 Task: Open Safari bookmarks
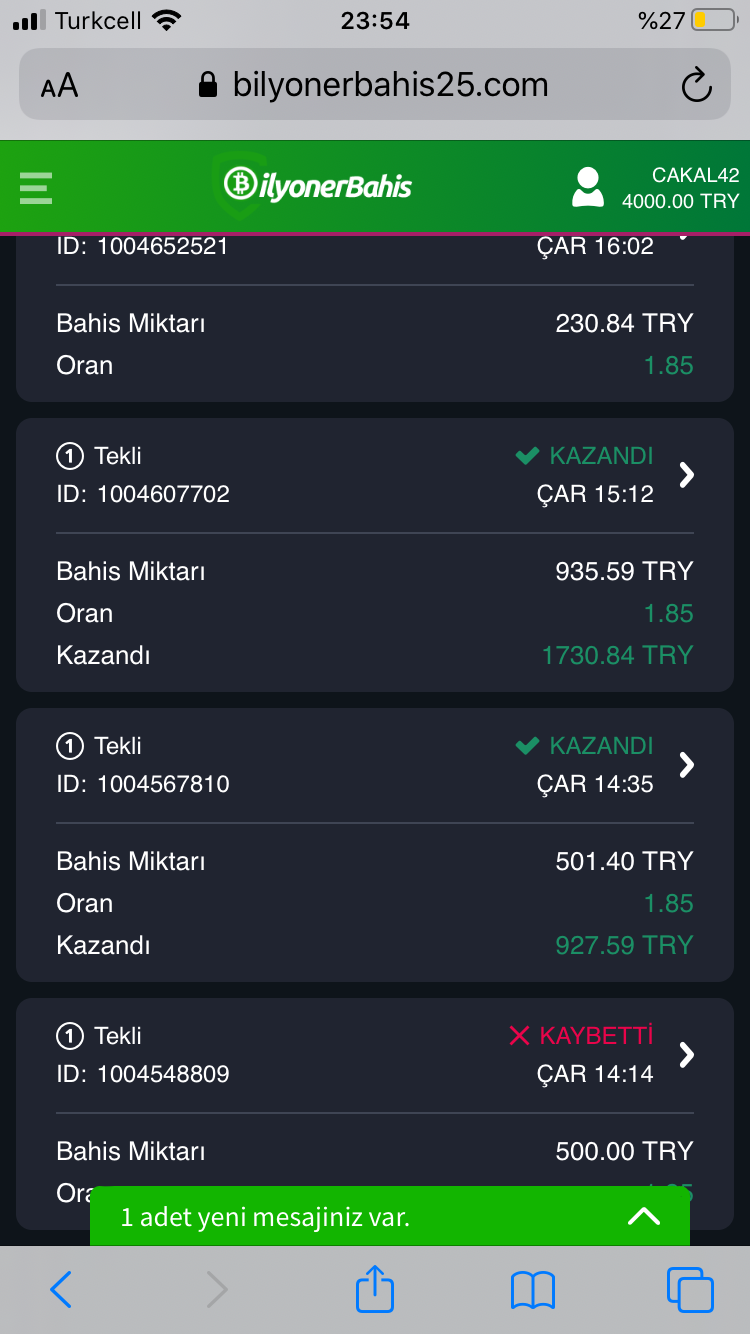click(533, 1290)
